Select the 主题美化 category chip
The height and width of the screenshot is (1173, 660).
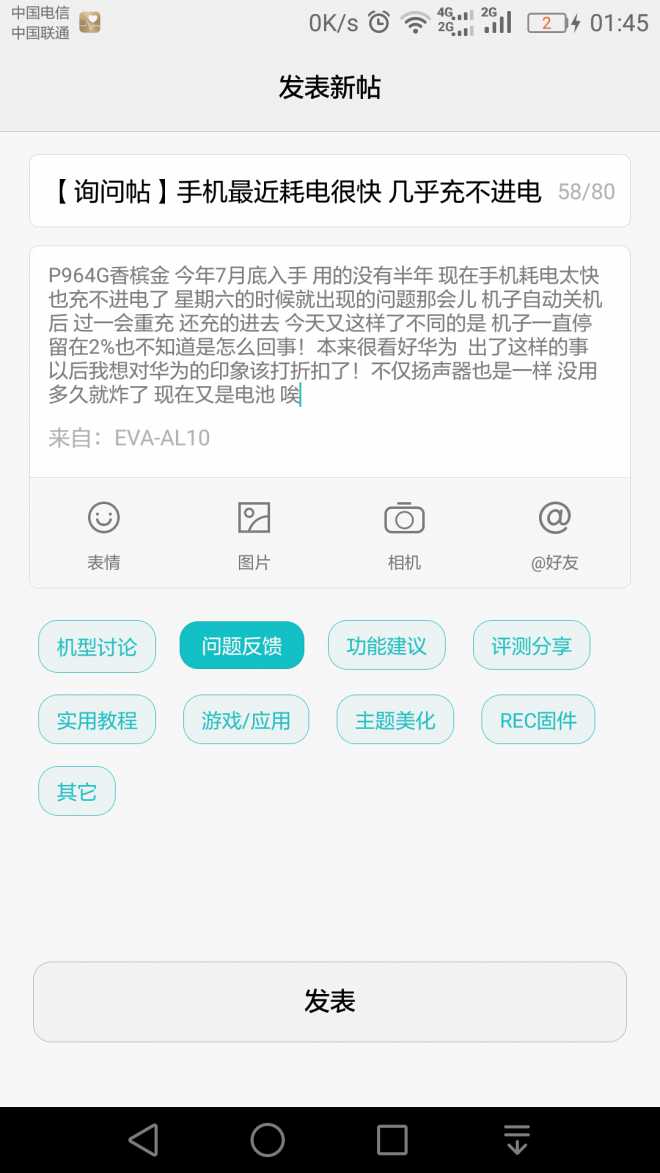(x=395, y=720)
